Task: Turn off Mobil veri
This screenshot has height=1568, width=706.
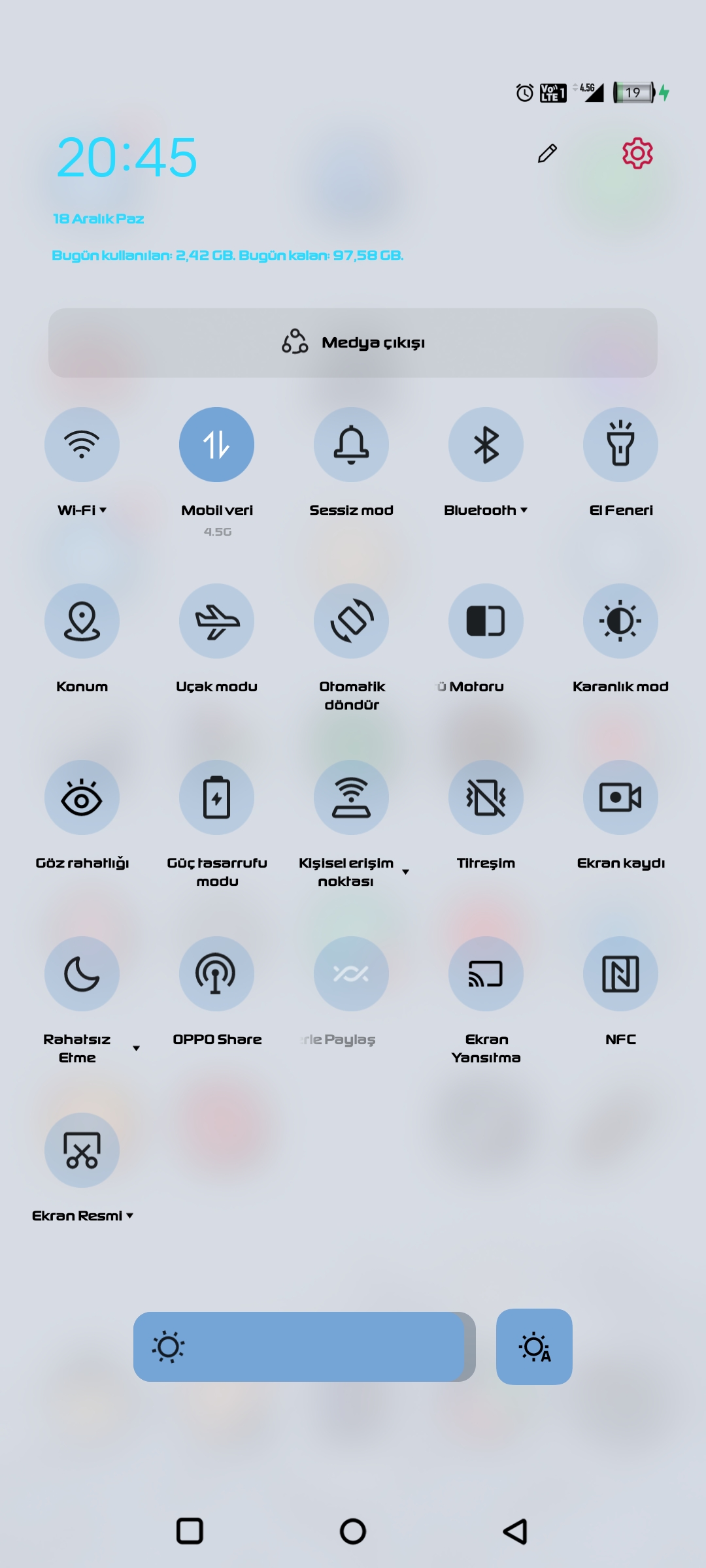Action: point(216,445)
